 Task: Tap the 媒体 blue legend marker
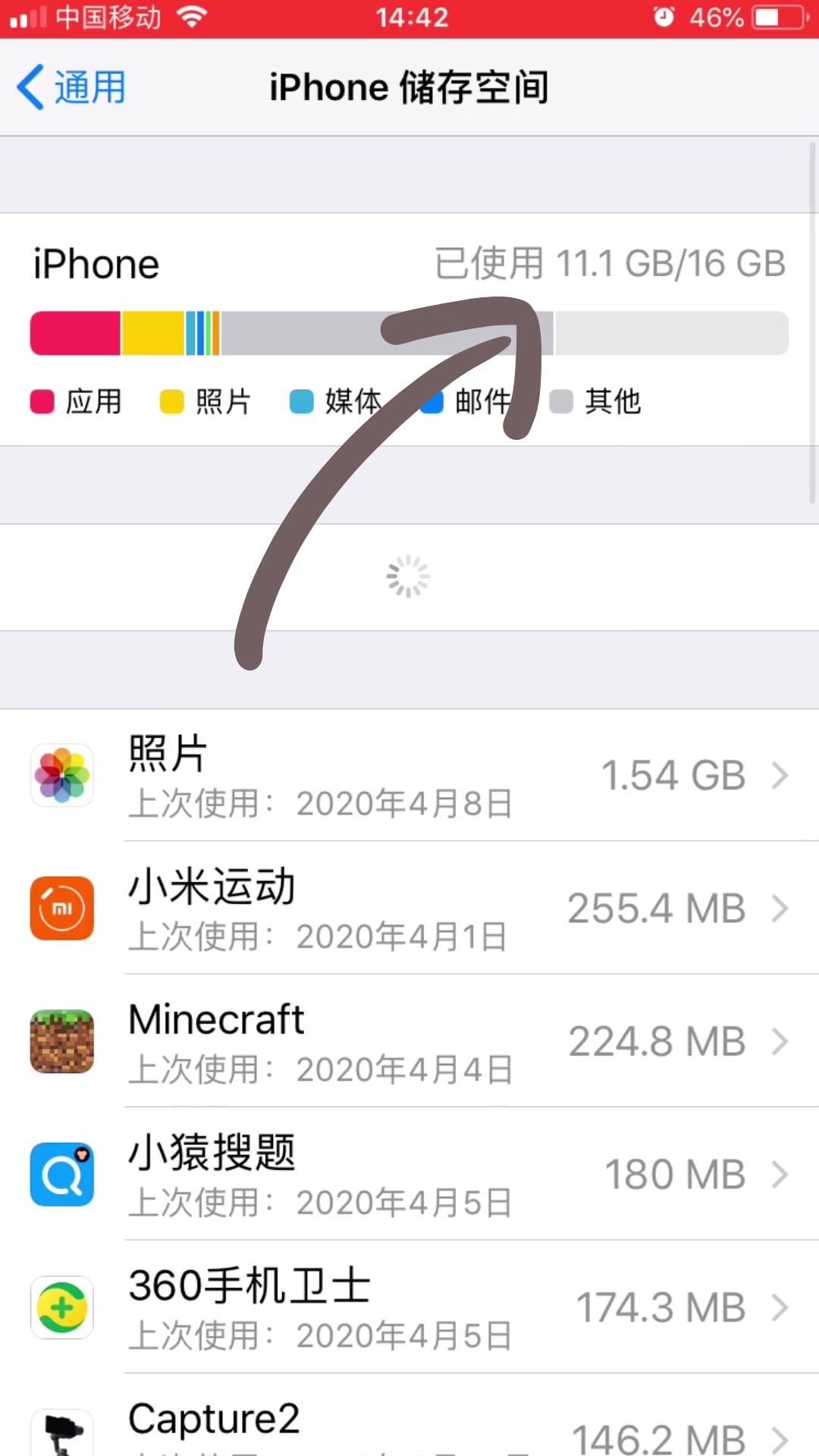click(301, 402)
